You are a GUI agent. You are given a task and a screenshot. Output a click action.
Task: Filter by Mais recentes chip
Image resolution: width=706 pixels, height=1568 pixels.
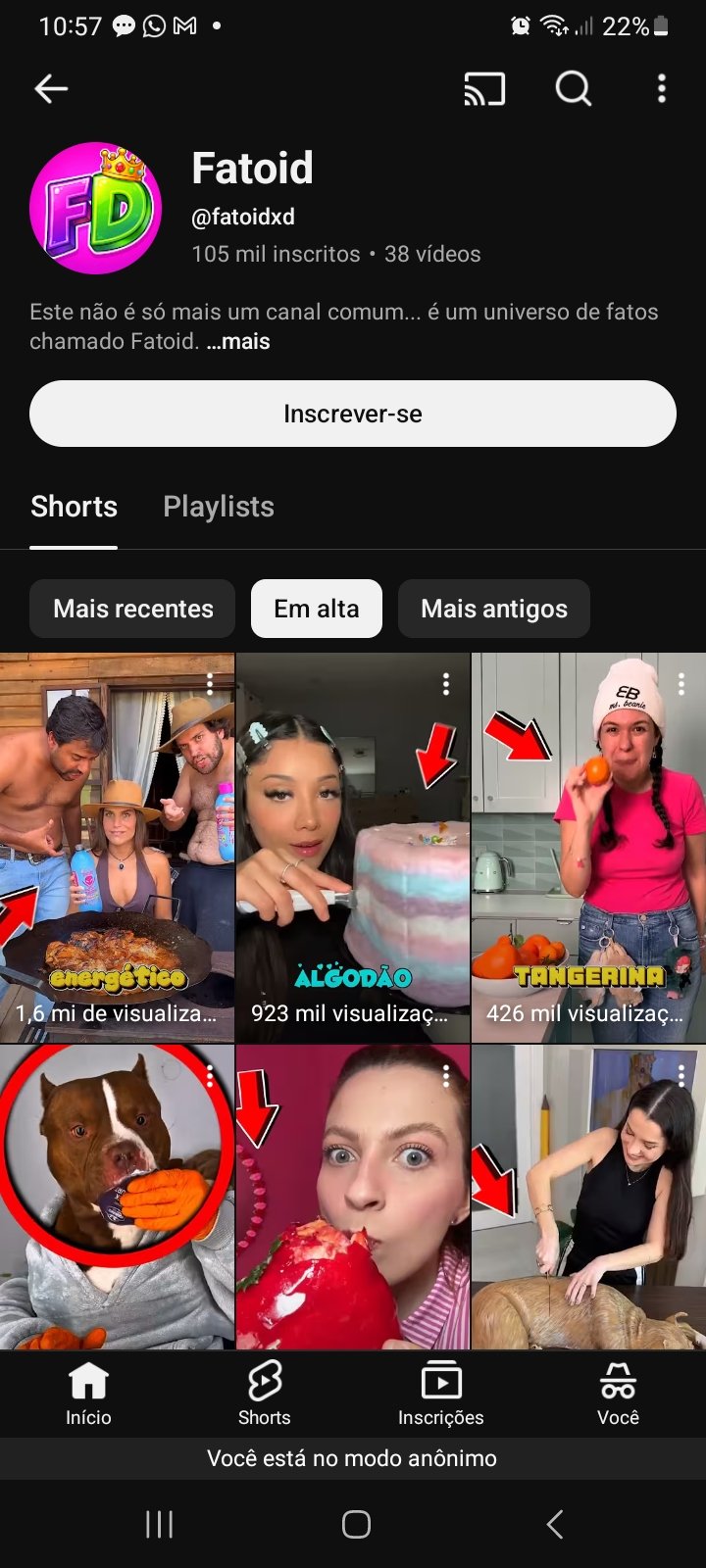tap(132, 609)
